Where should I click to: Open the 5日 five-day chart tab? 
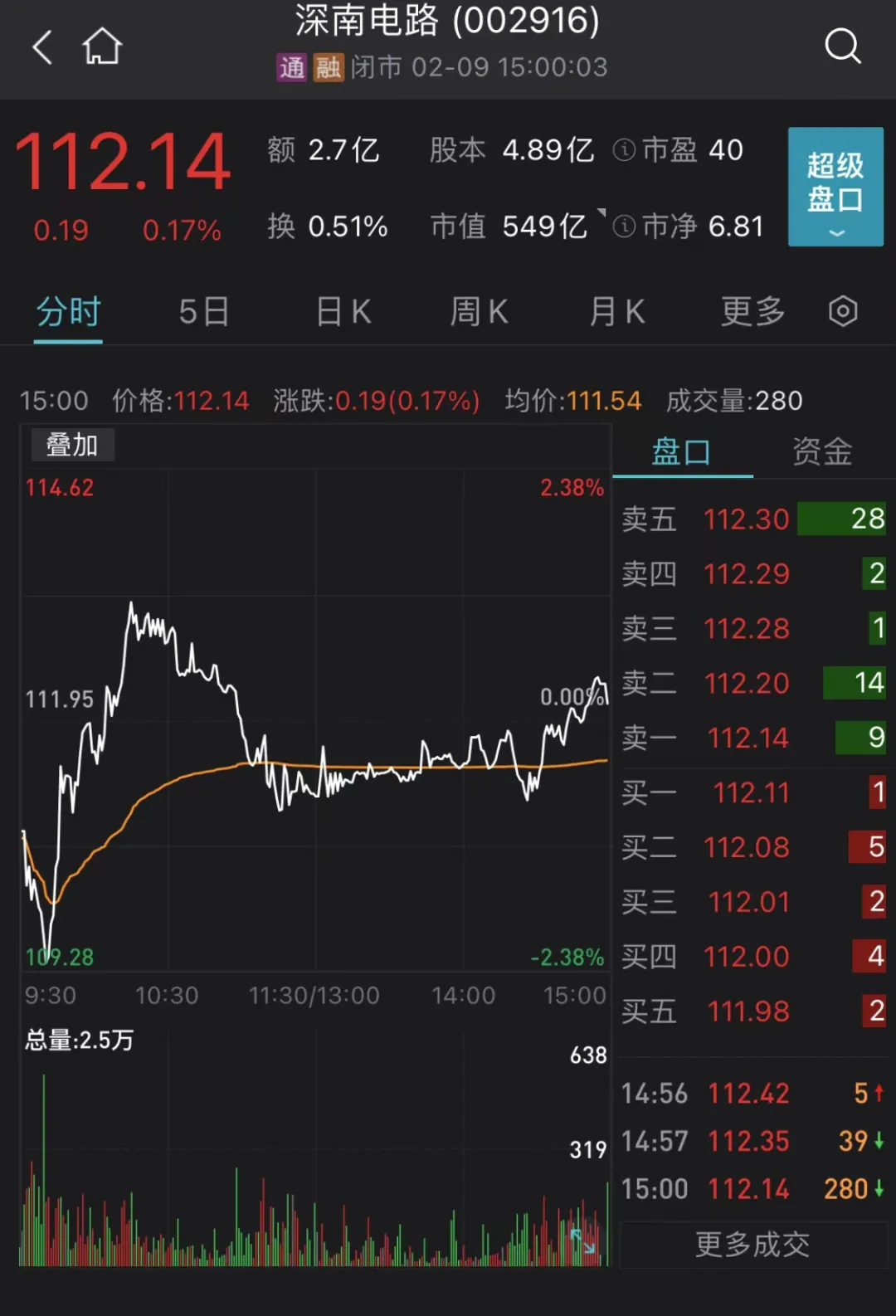pyautogui.click(x=203, y=312)
